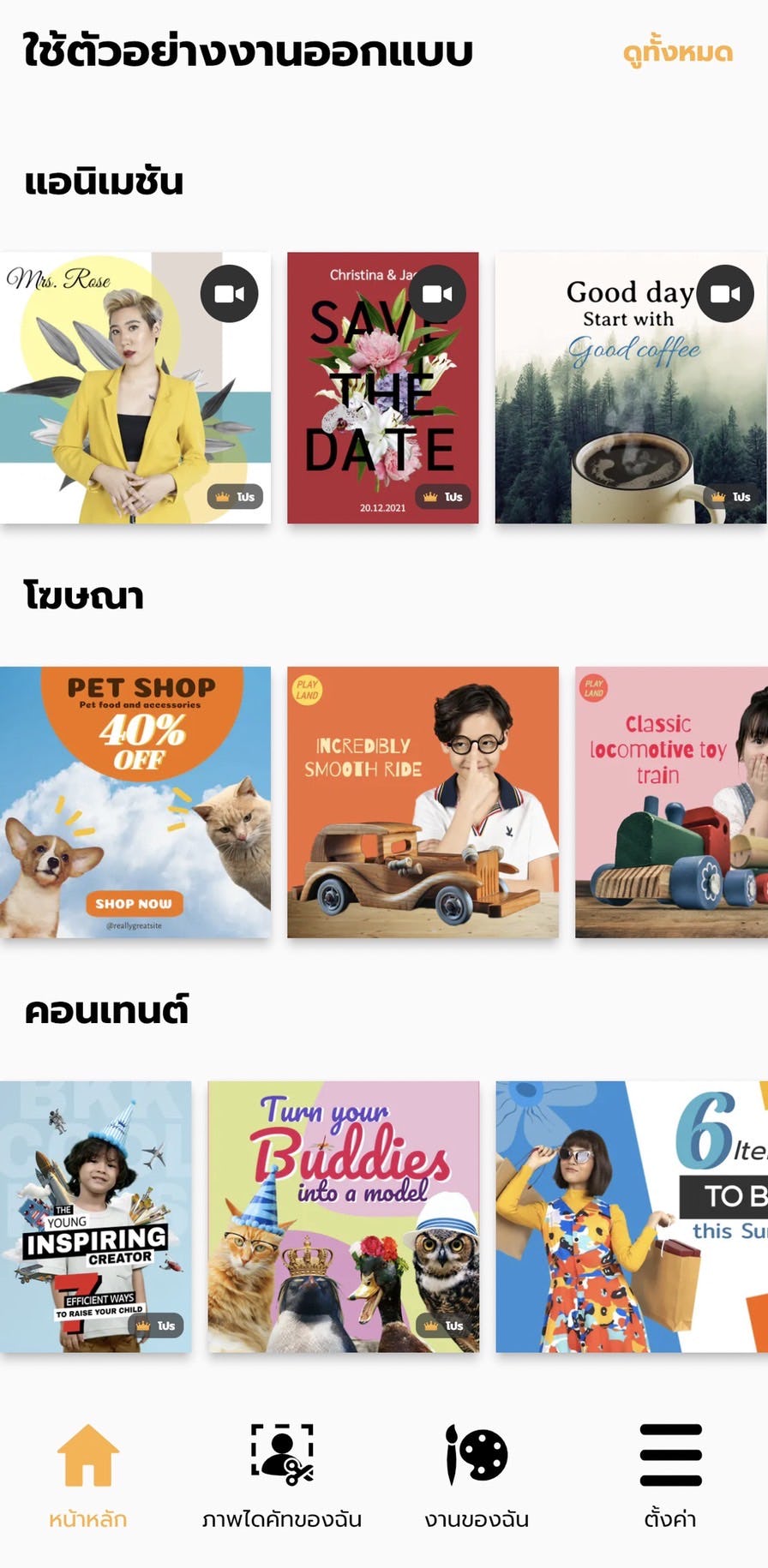768x1568 pixels.
Task: Switch to the ภาพไดคัทของฉัน tab
Action: click(x=281, y=1475)
